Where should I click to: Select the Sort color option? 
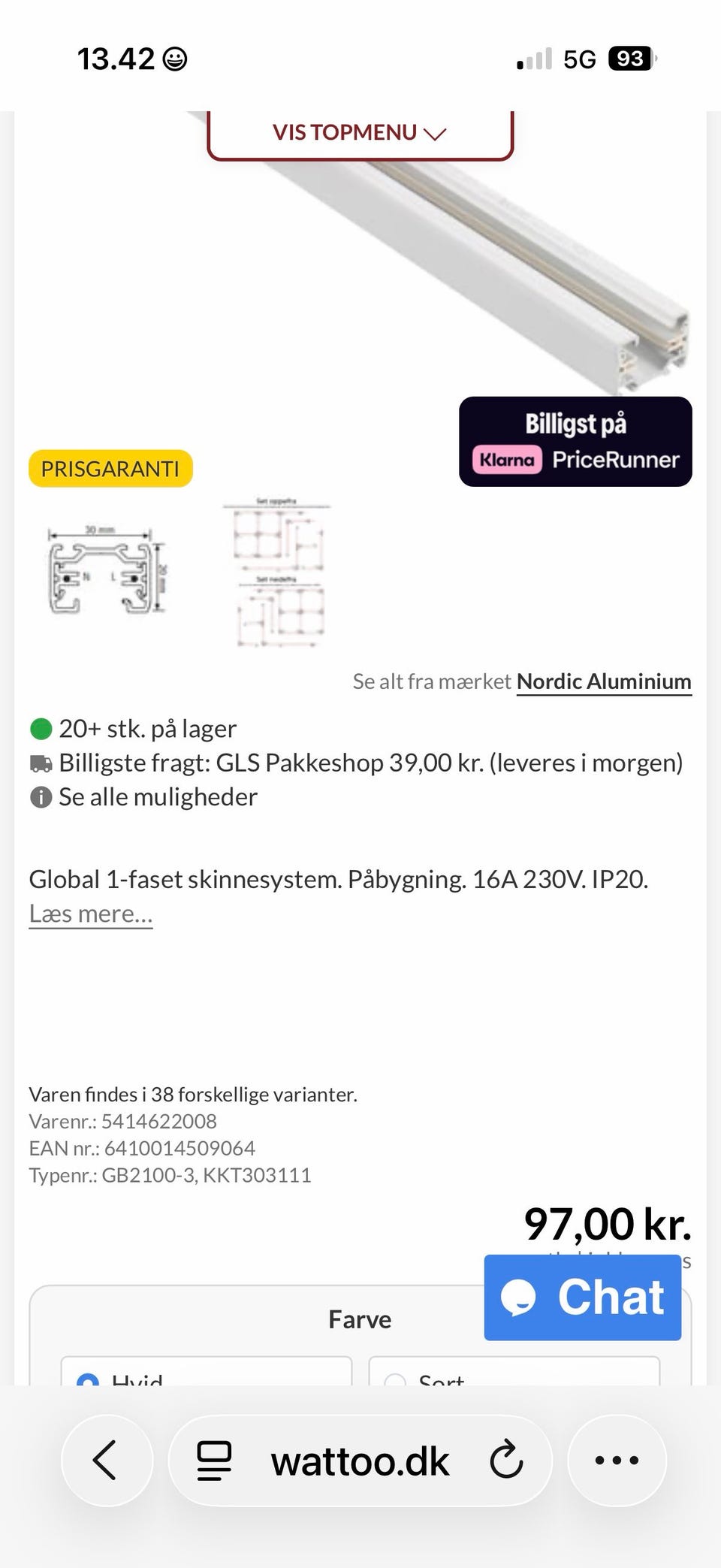pyautogui.click(x=441, y=1379)
